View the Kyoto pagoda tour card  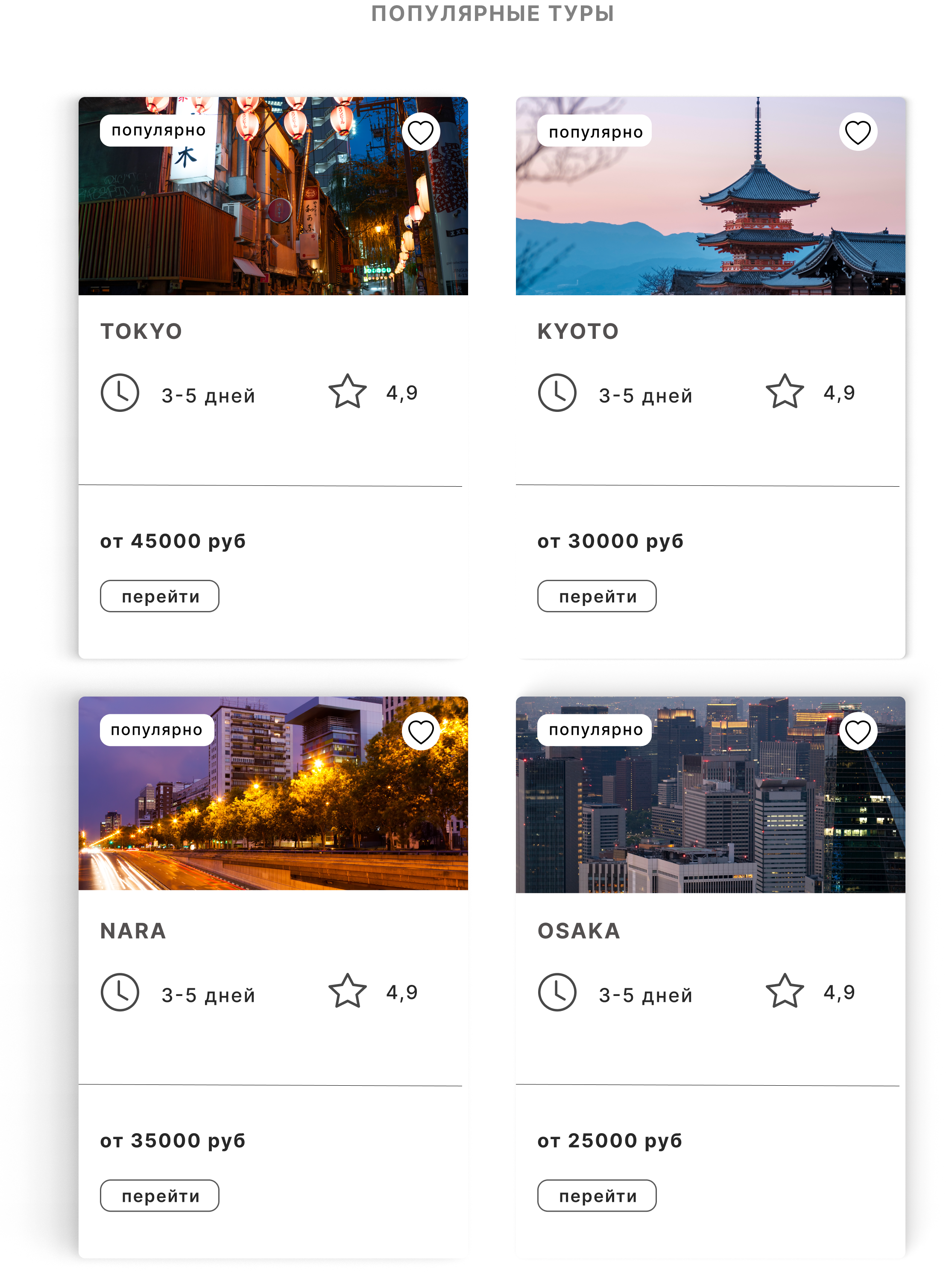coord(710,219)
